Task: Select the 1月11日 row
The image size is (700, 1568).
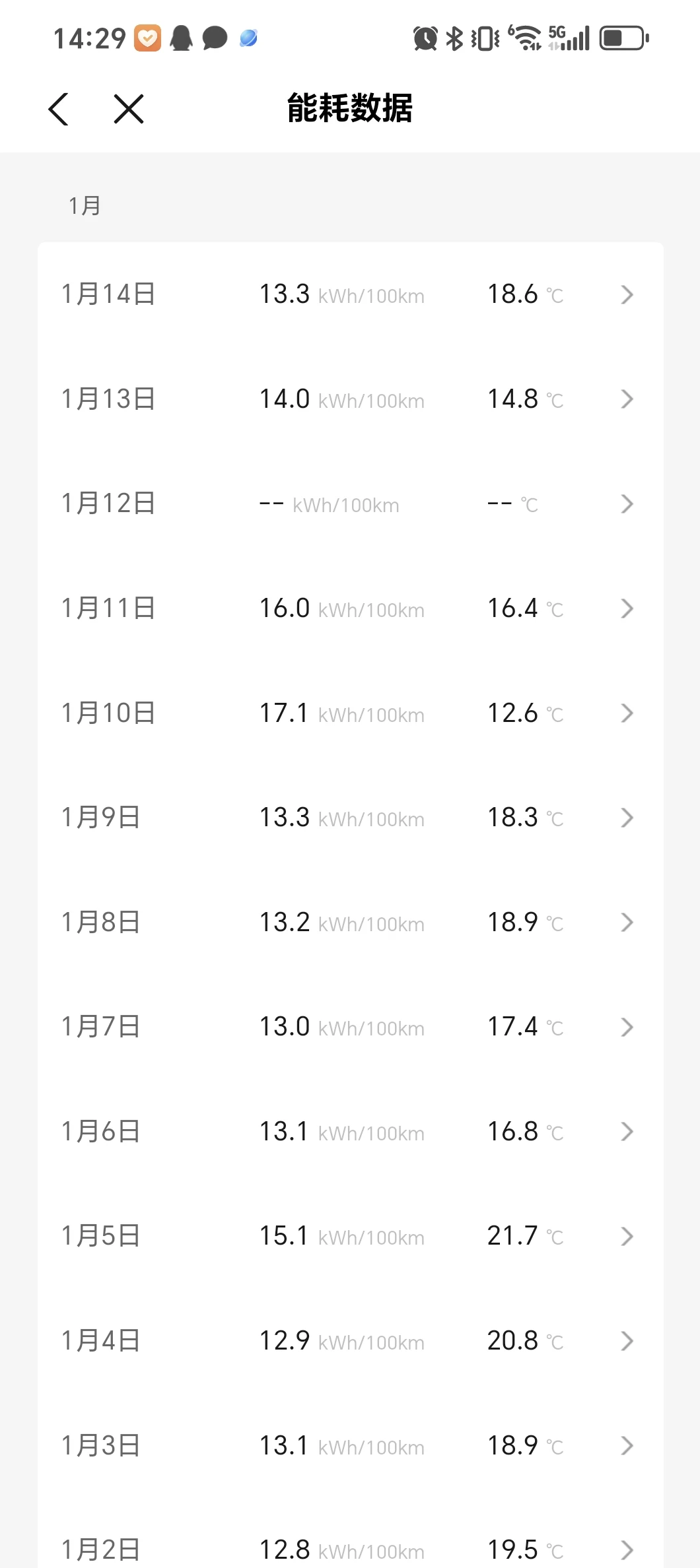Action: click(x=351, y=608)
